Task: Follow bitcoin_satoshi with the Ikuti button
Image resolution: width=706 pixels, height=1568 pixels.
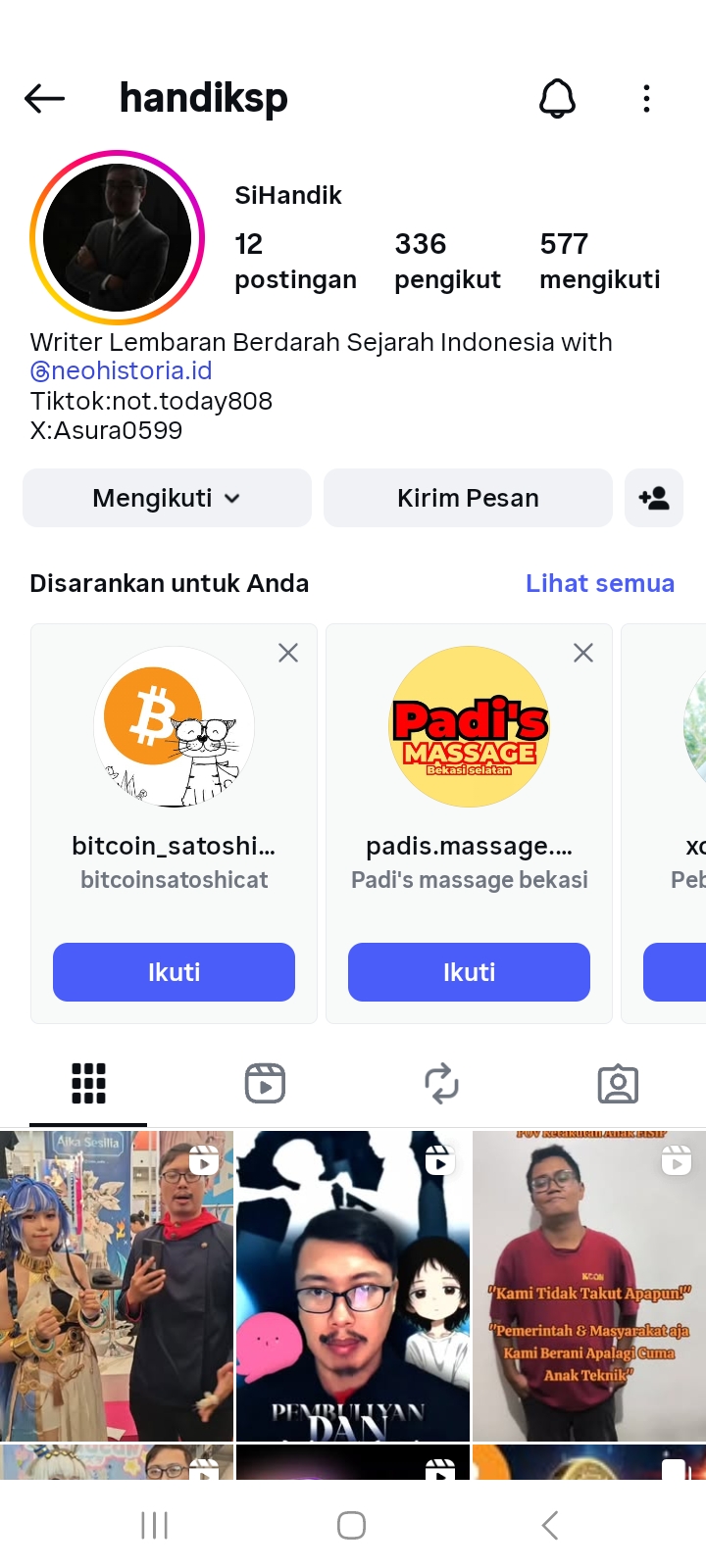Action: (x=174, y=972)
